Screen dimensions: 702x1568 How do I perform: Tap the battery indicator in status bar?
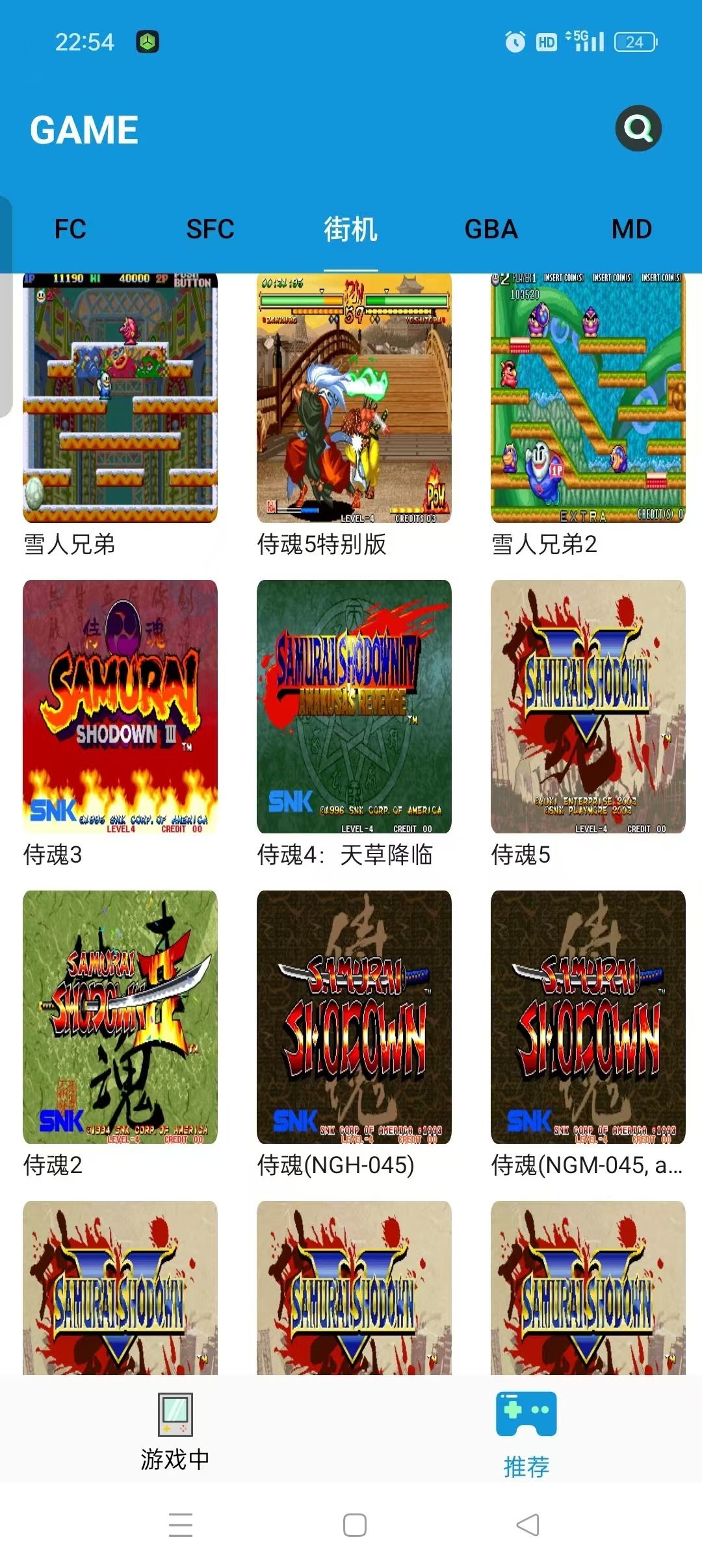point(635,41)
